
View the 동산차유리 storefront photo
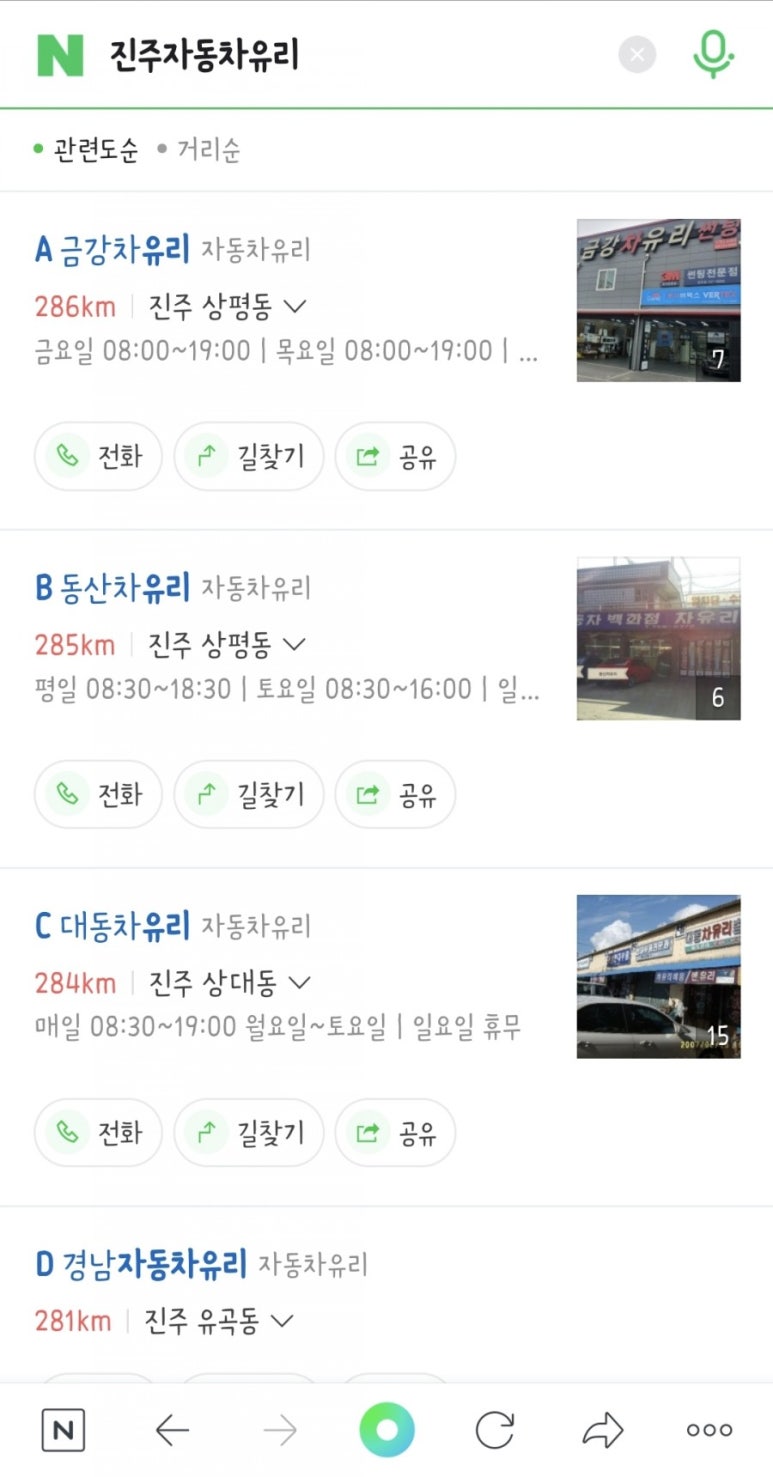pyautogui.click(x=658, y=639)
